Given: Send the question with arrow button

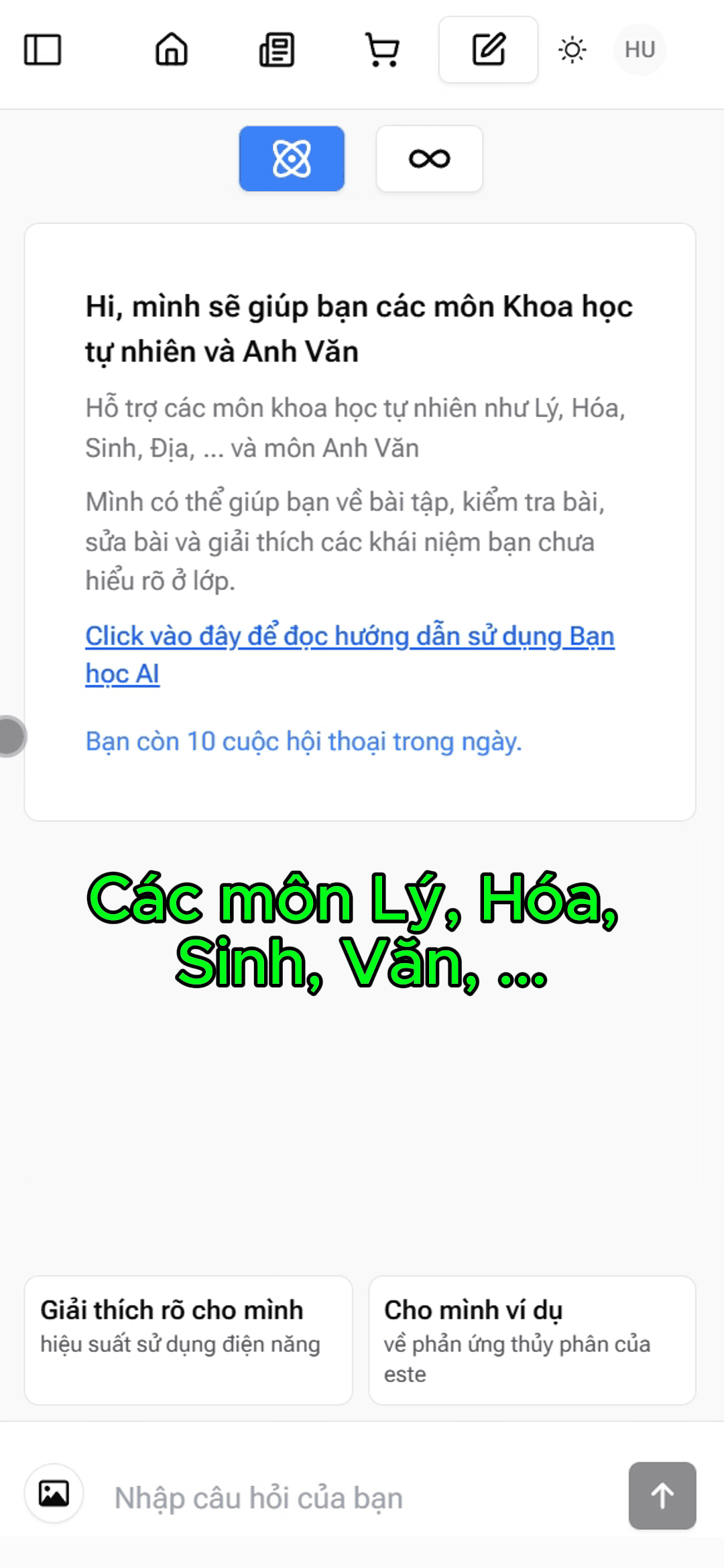Looking at the screenshot, I should (662, 1496).
